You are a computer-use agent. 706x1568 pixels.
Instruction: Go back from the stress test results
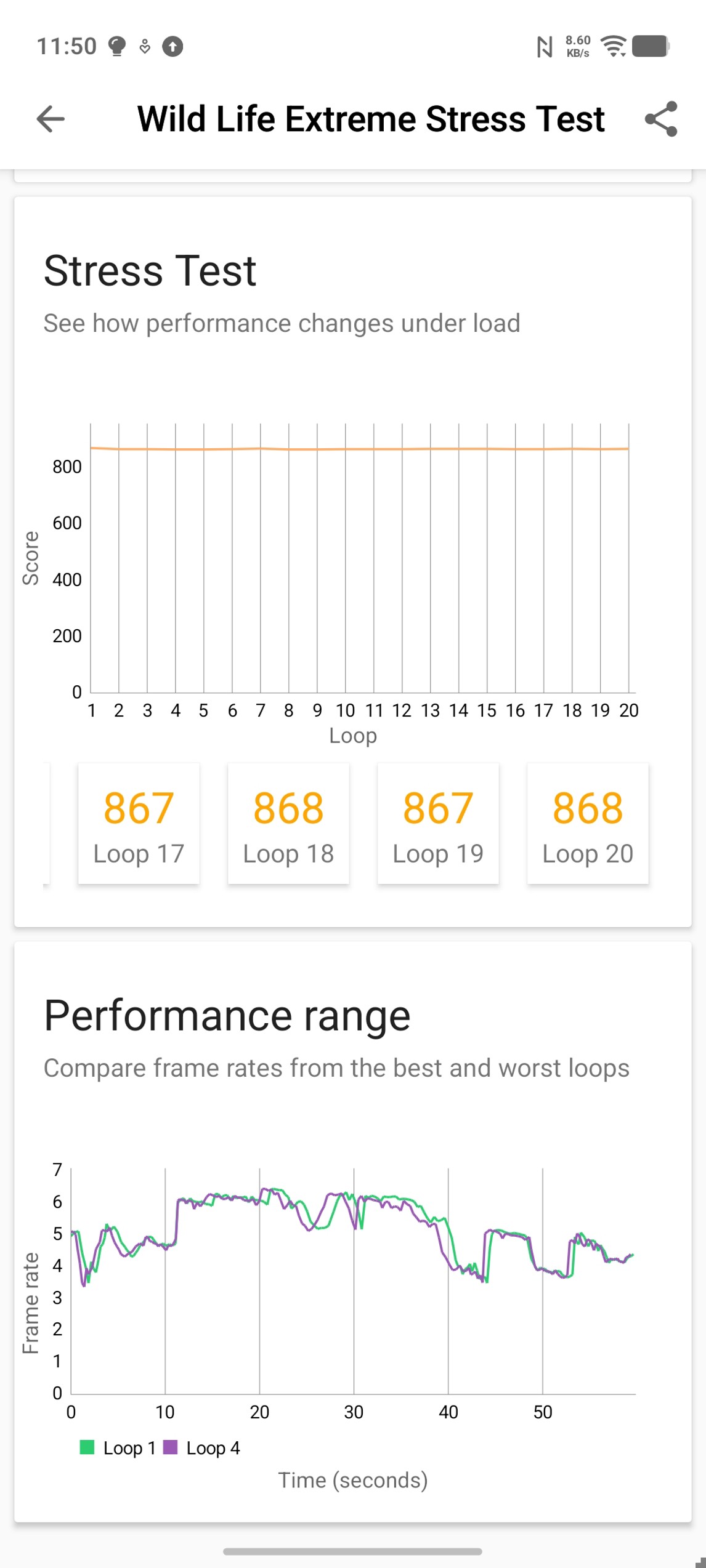coord(51,119)
